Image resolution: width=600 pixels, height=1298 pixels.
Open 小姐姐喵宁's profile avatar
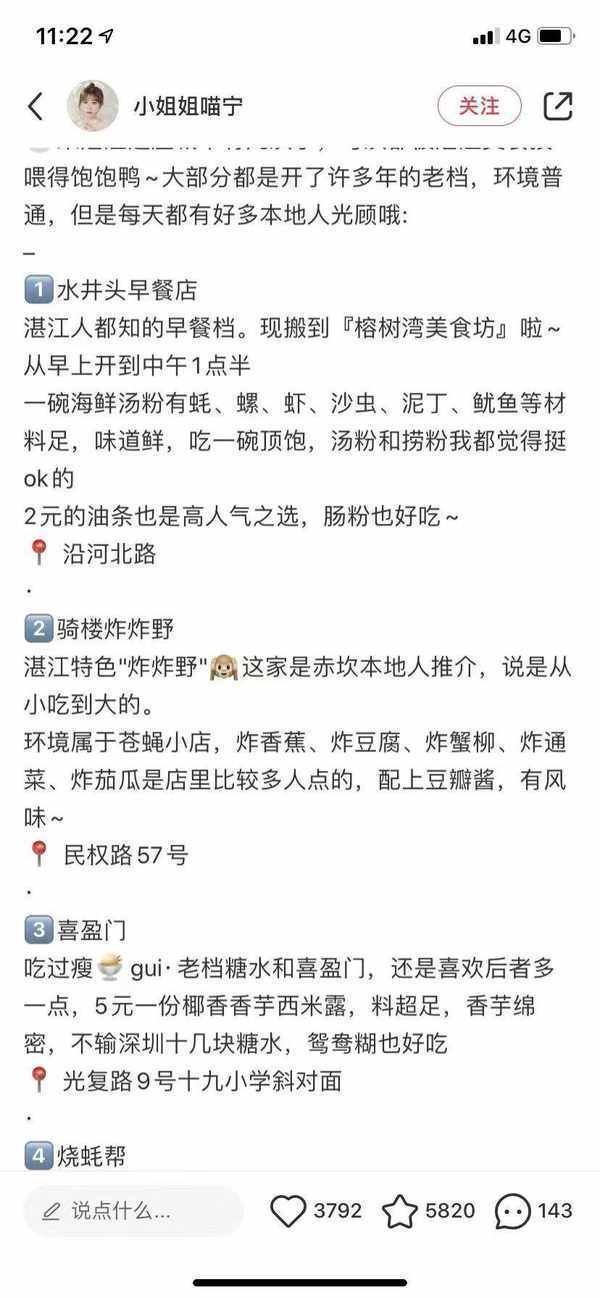click(93, 106)
